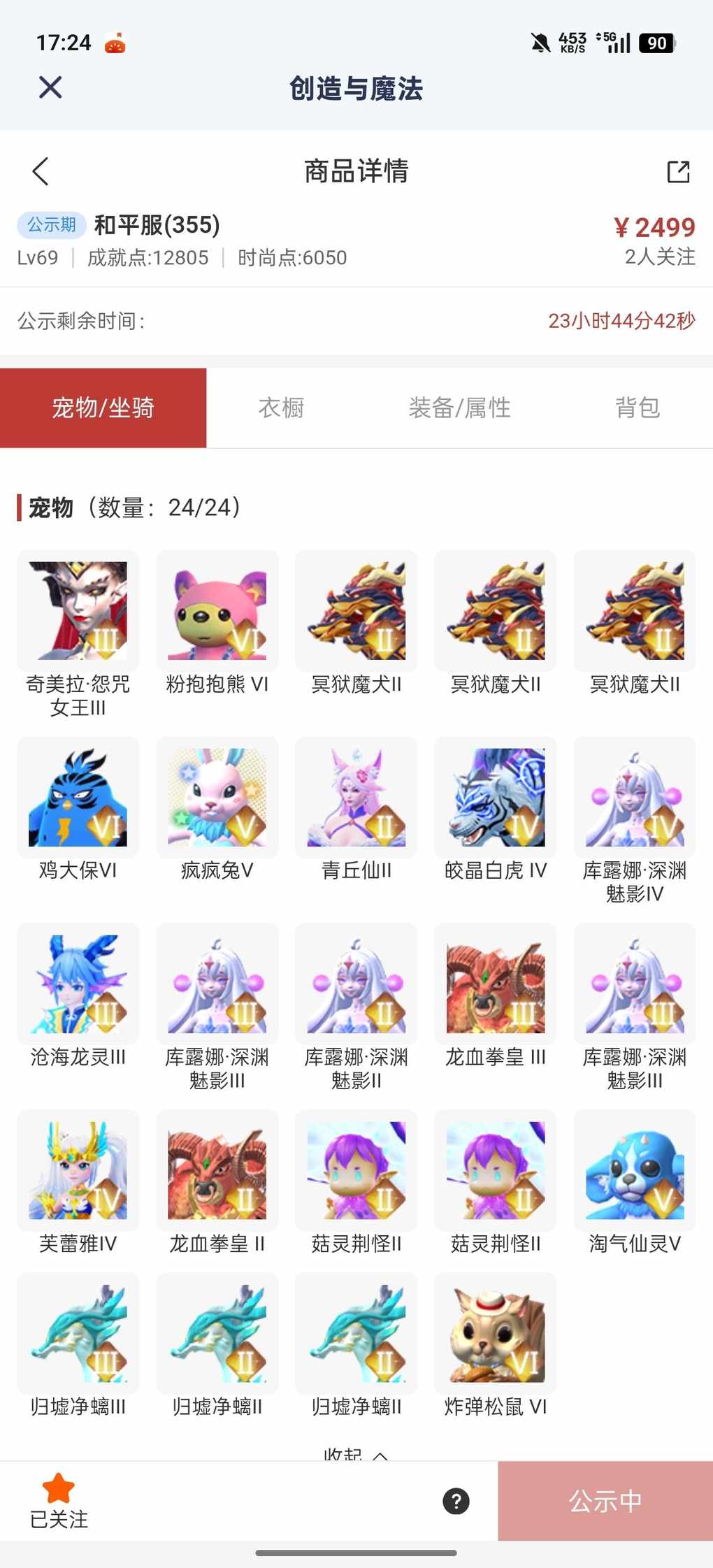Share this product listing

click(678, 171)
